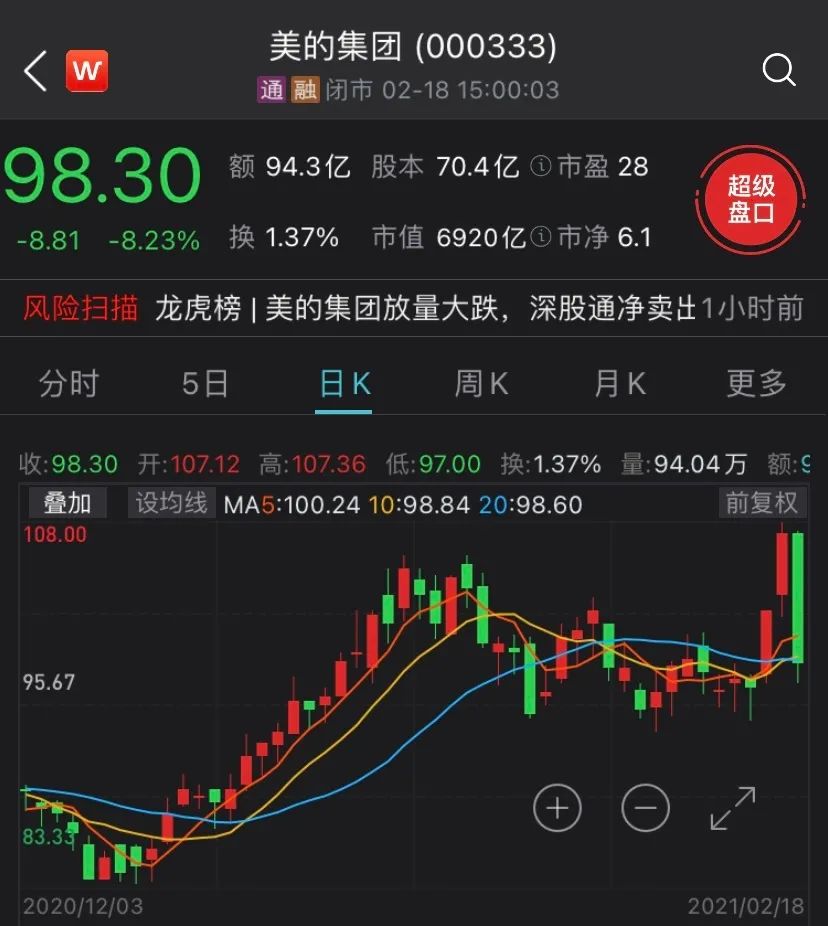Select the 日K chart tab

click(x=345, y=383)
